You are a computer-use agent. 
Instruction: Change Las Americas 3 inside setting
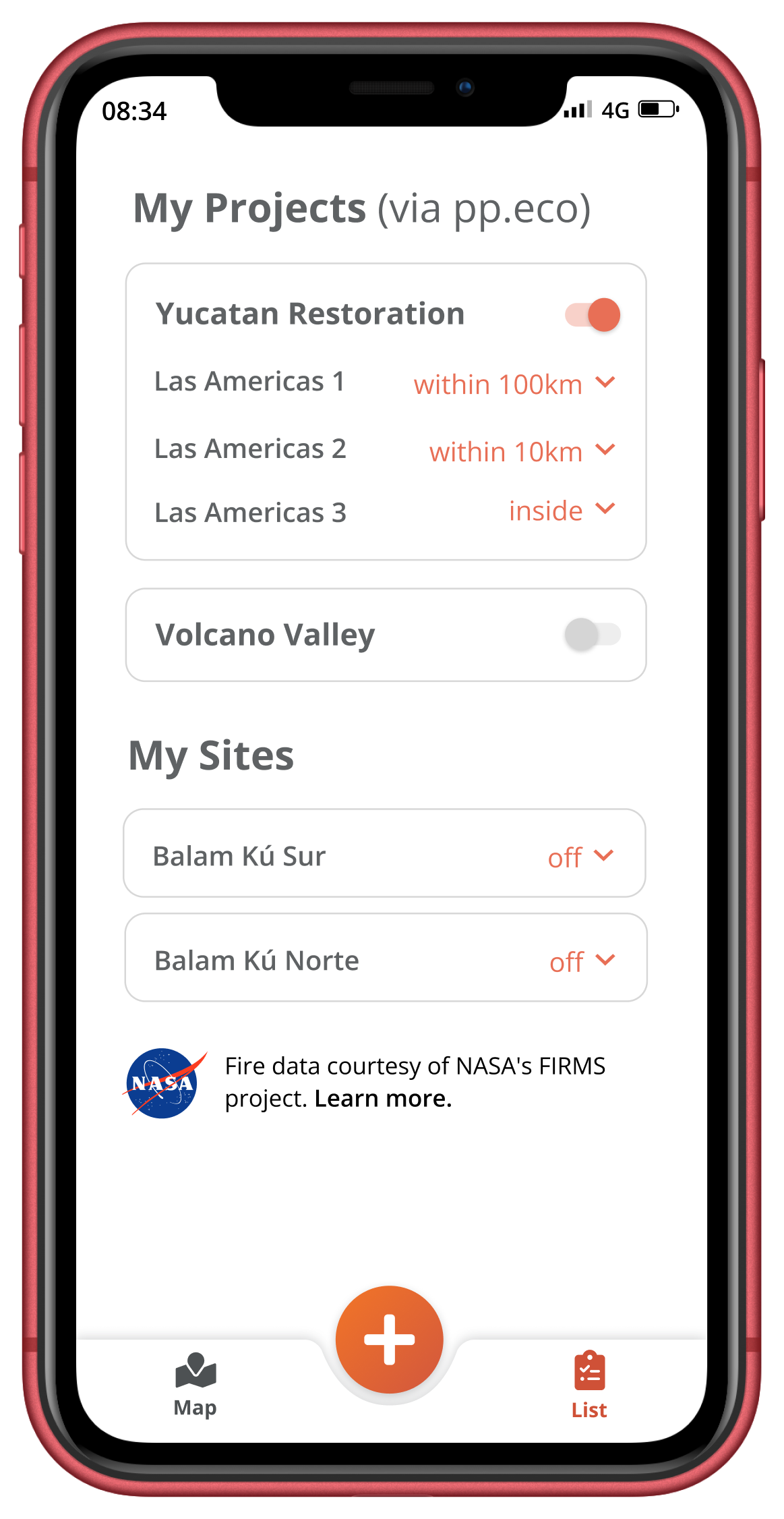pos(562,511)
